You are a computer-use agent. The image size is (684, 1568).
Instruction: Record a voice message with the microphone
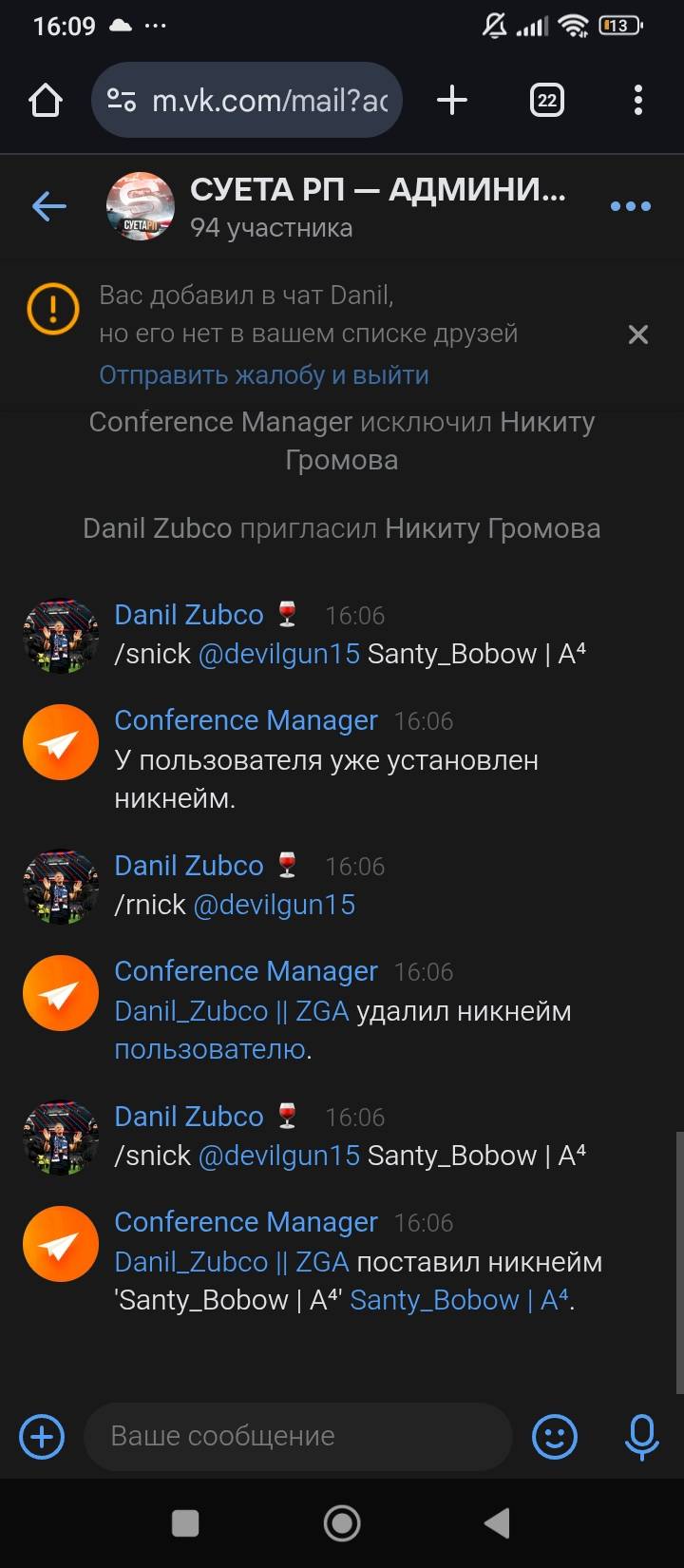click(x=642, y=1437)
